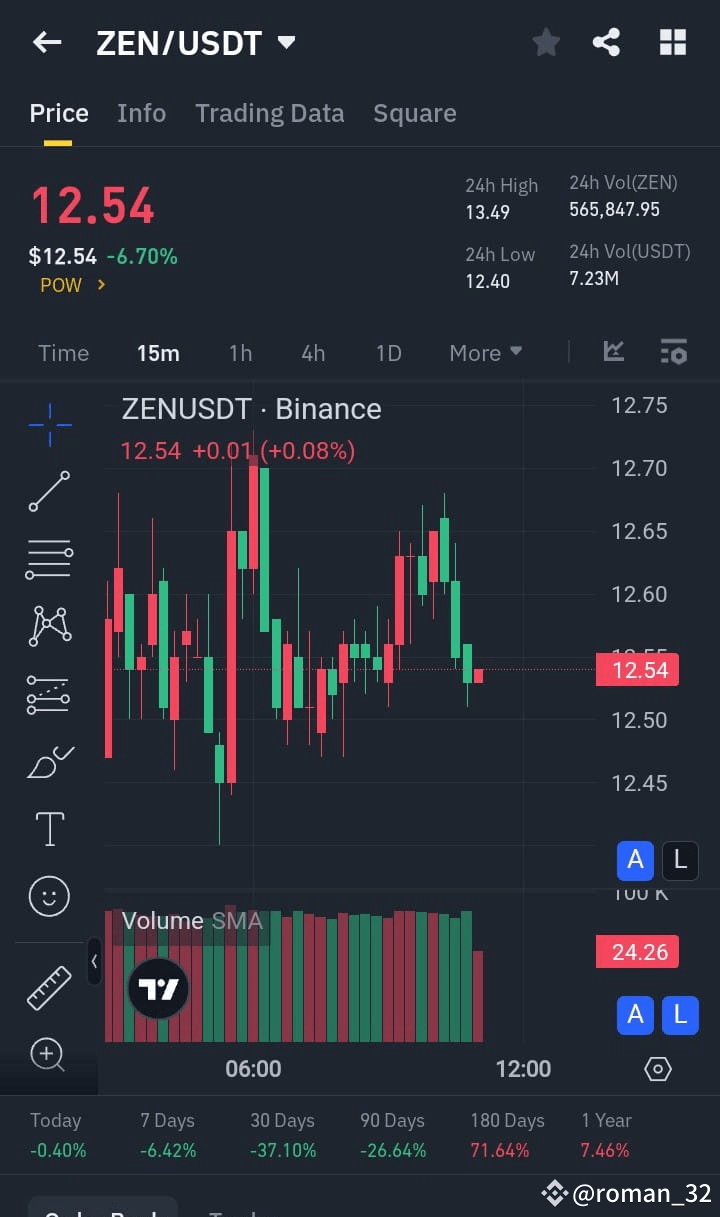Select the 1h timeframe
Image resolution: width=720 pixels, height=1217 pixels.
pos(240,352)
